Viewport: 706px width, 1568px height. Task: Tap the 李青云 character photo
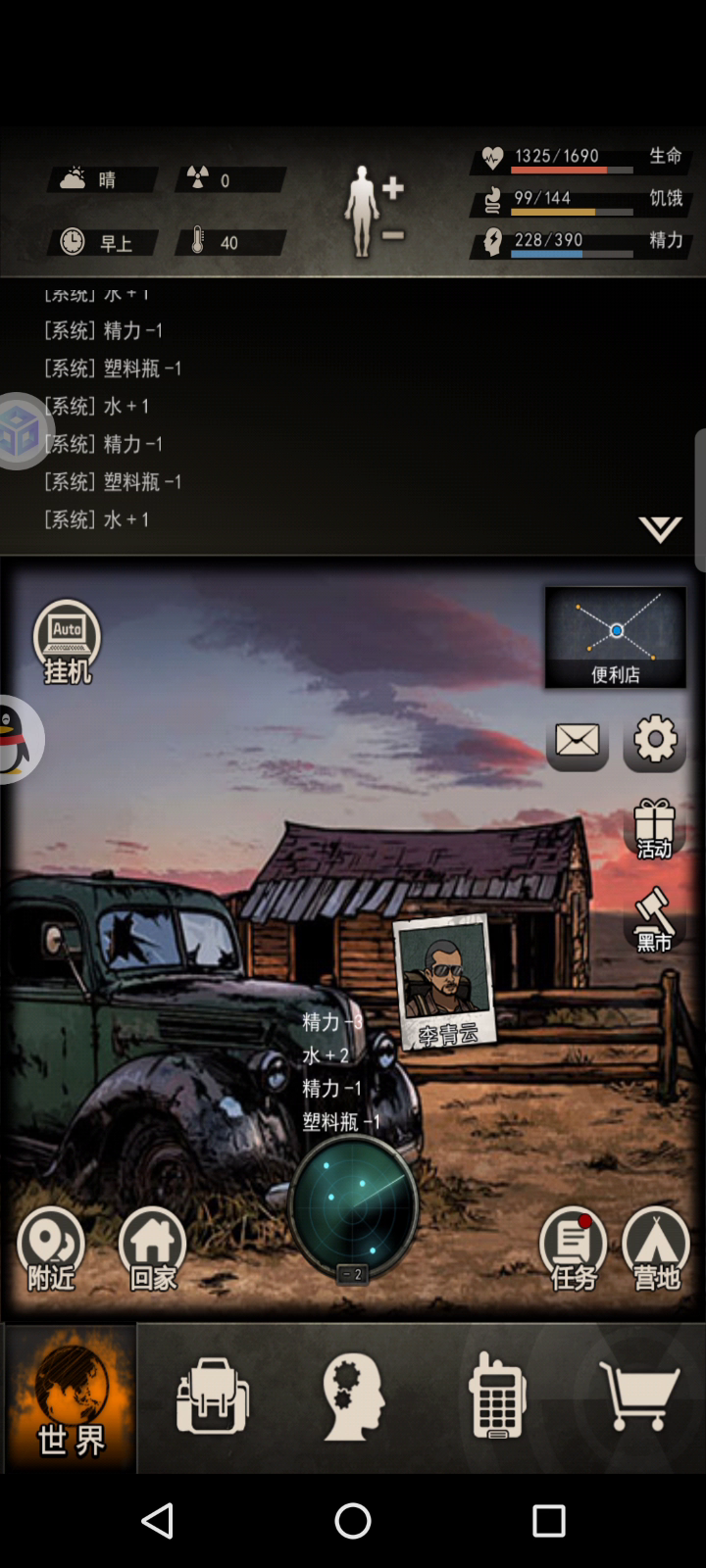coord(444,982)
